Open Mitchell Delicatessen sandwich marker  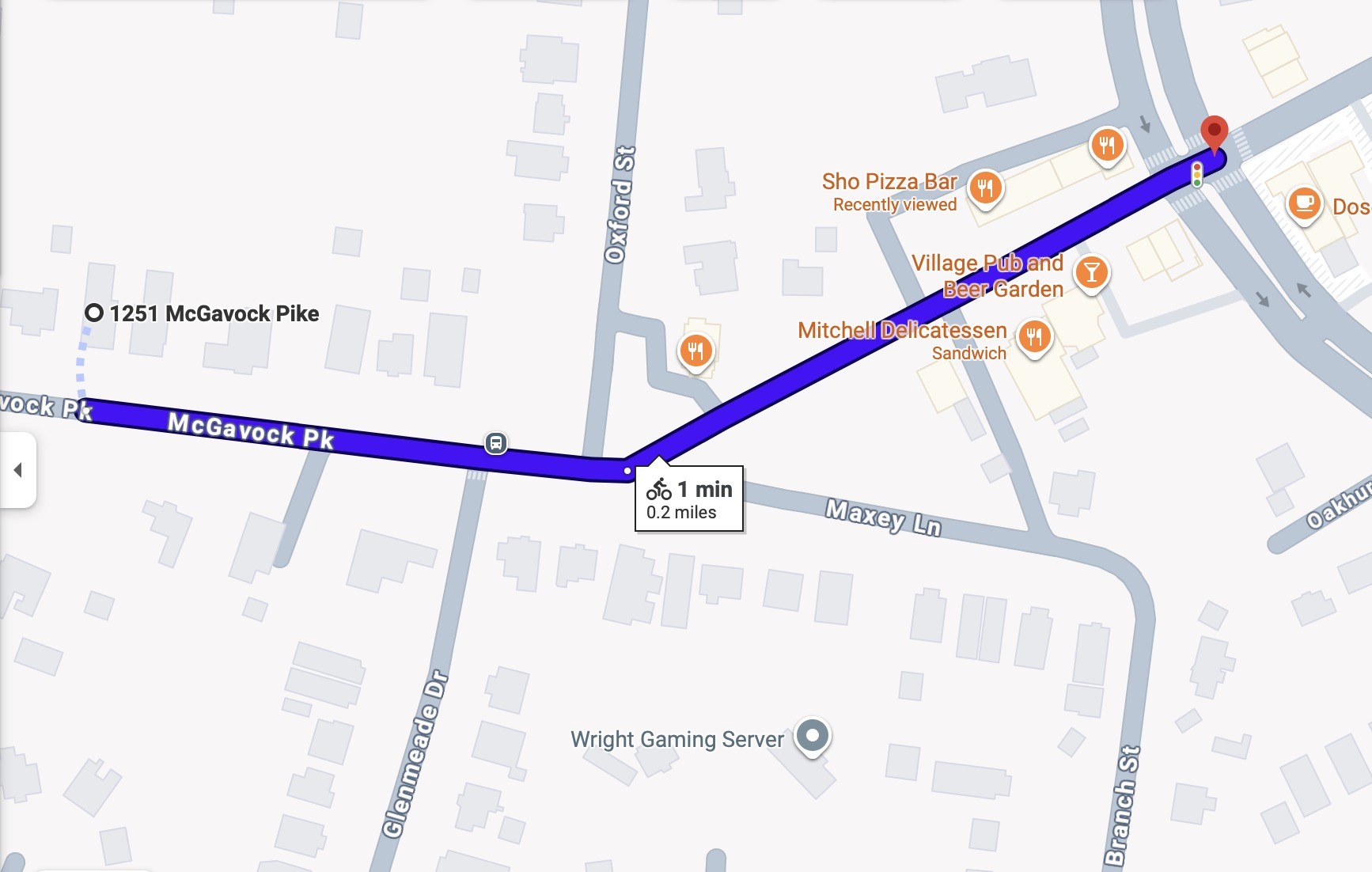tap(1033, 337)
